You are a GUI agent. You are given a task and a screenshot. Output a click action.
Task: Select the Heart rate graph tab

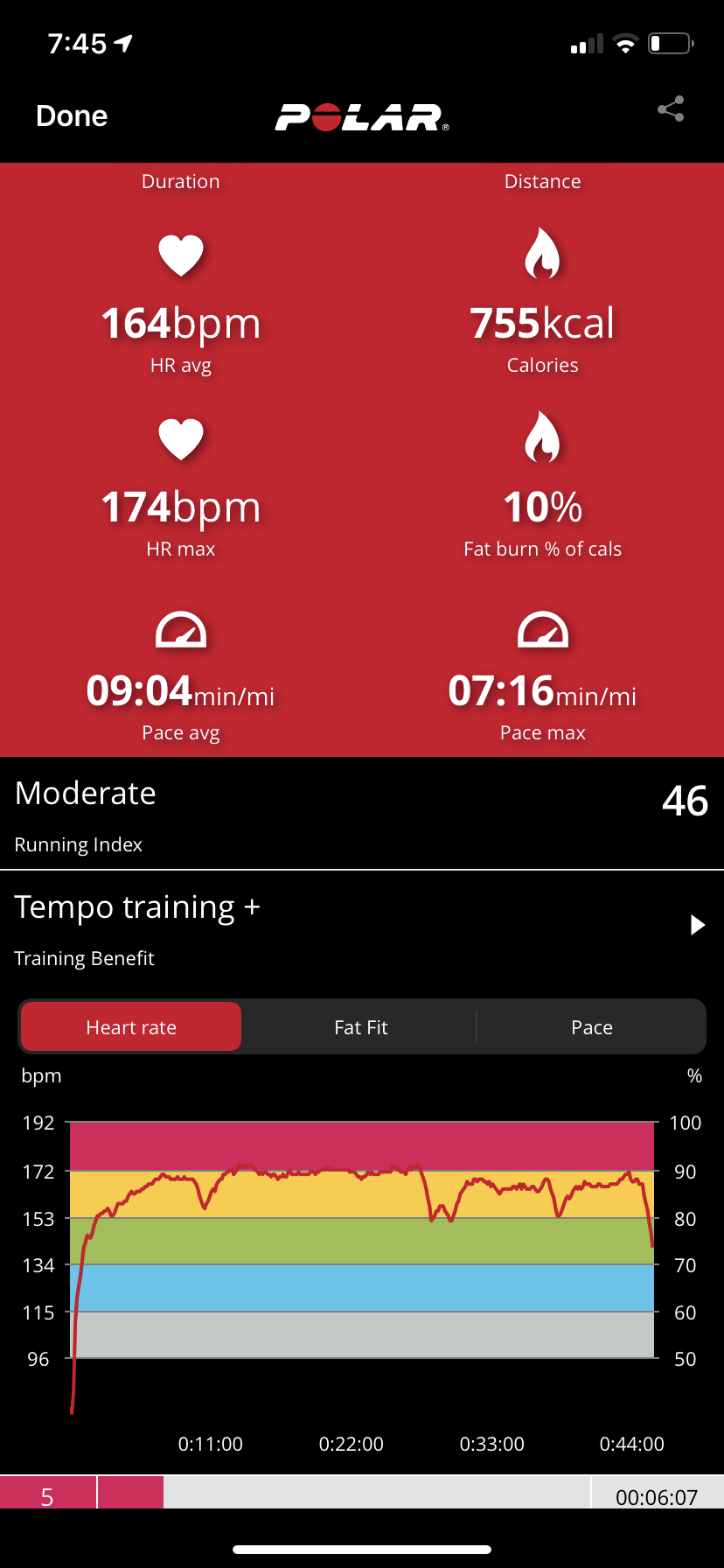[x=131, y=1026]
